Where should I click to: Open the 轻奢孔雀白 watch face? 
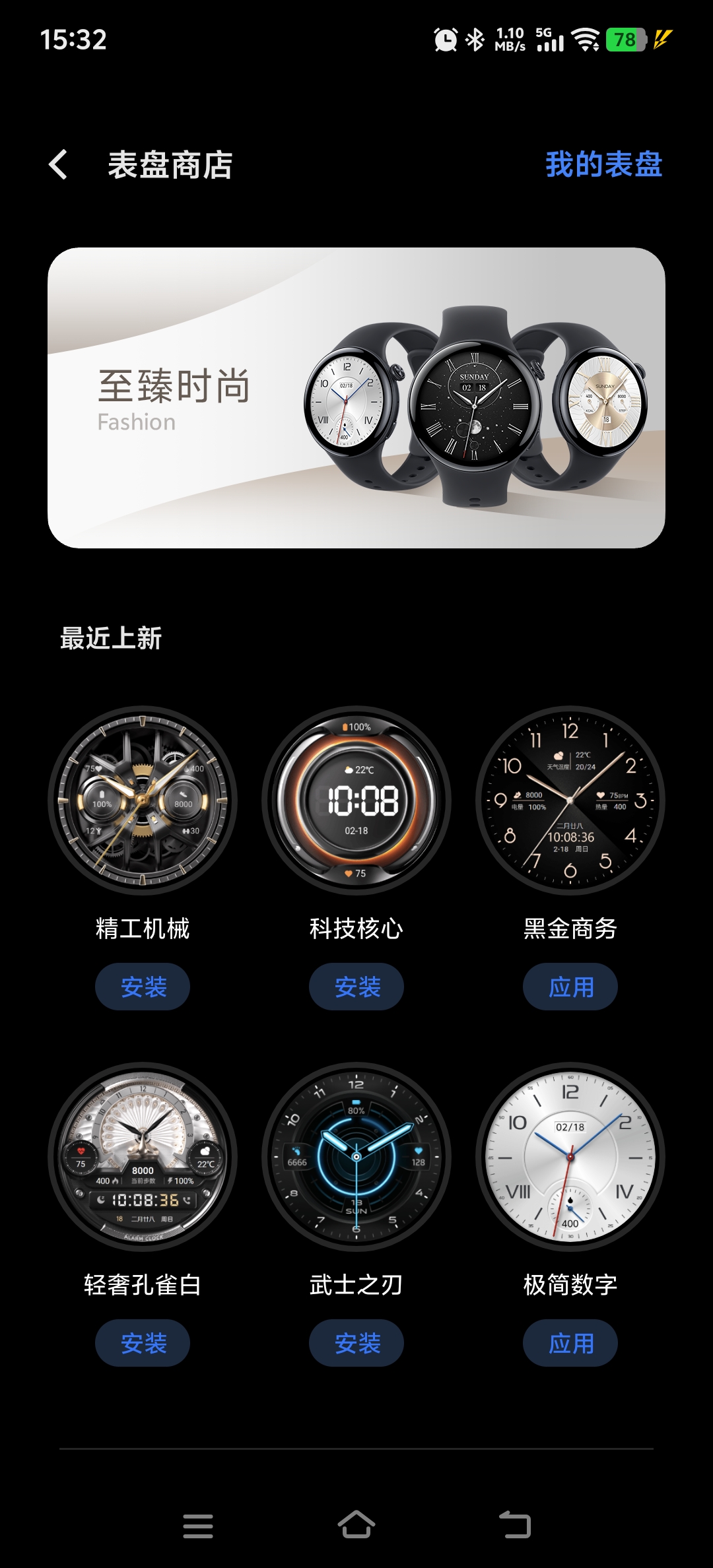pos(143,1156)
